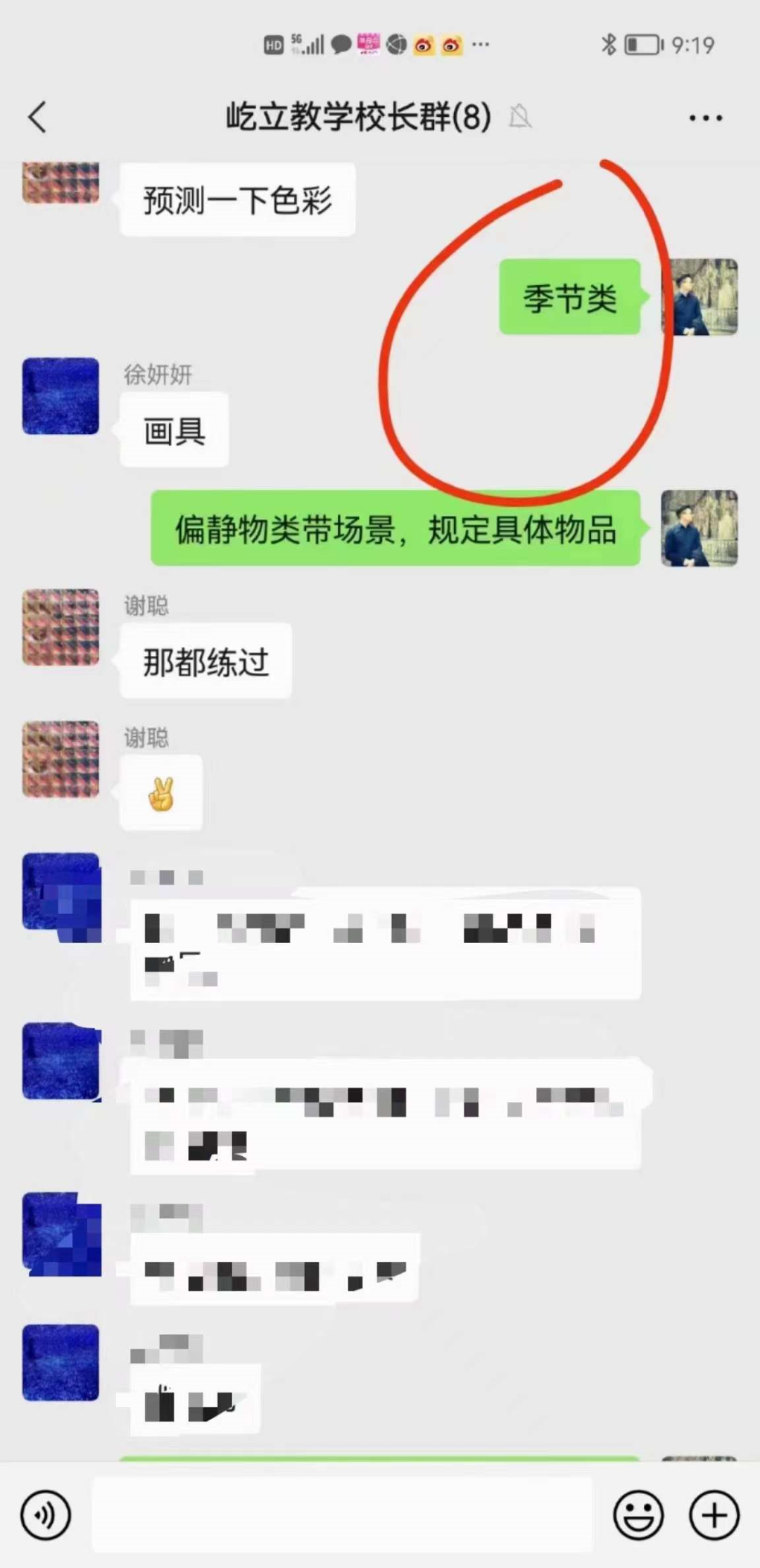Viewport: 760px width, 1568px height.
Task: Open 徐妍妍's avatar next to 画具
Action: (61, 396)
